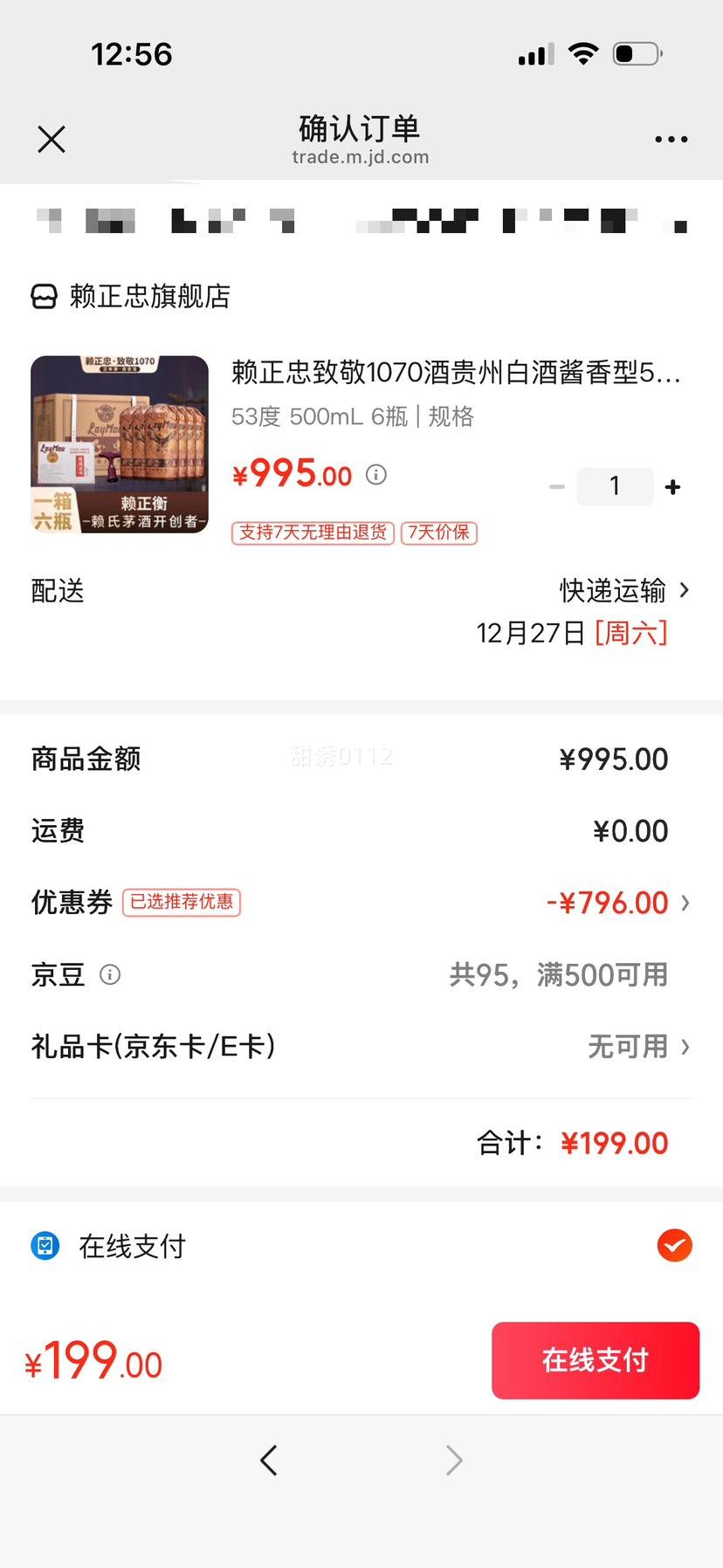Toggle the 在线支付 payment selection checkmark
Viewport: 723px width, 1568px height.
point(673,1246)
